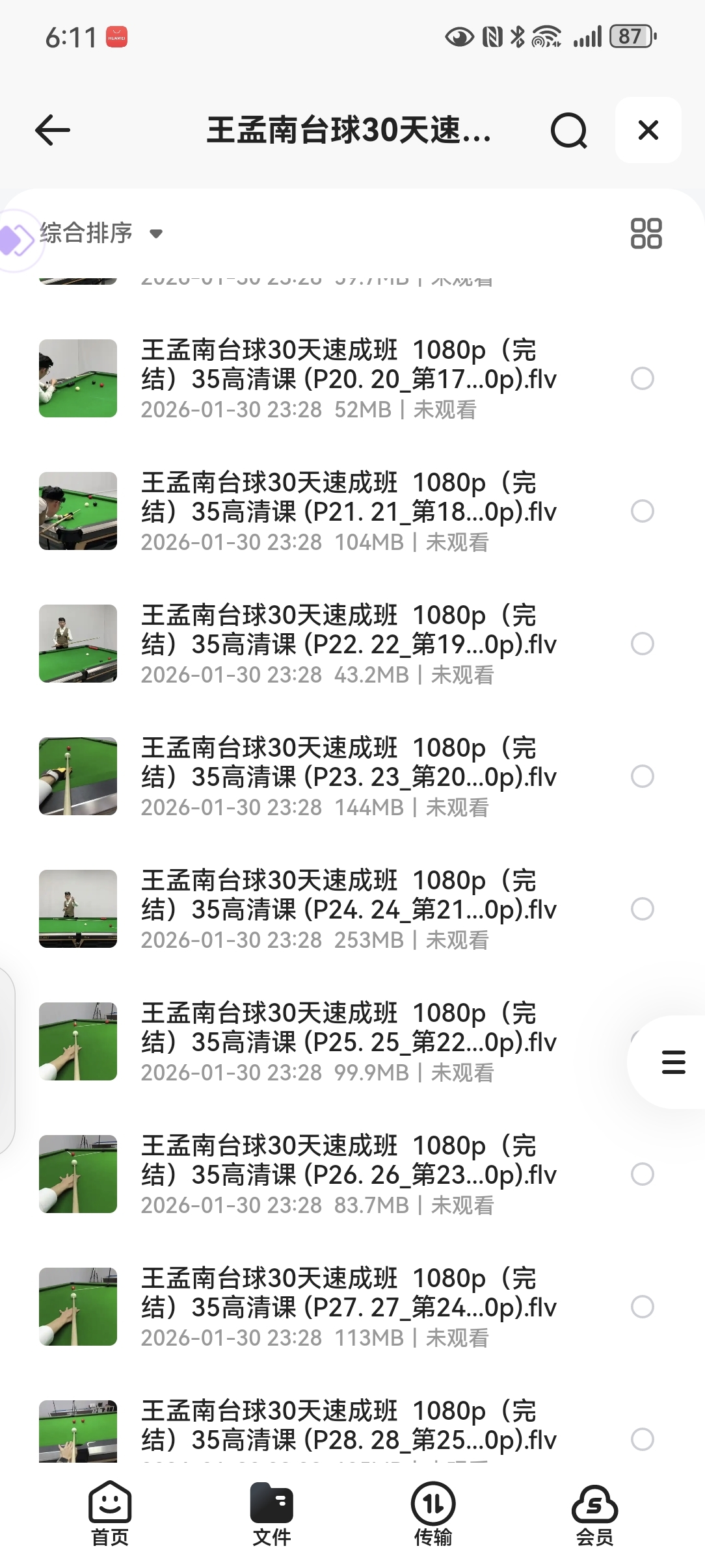
Task: Open the 传输 transfers tab
Action: [x=433, y=1513]
